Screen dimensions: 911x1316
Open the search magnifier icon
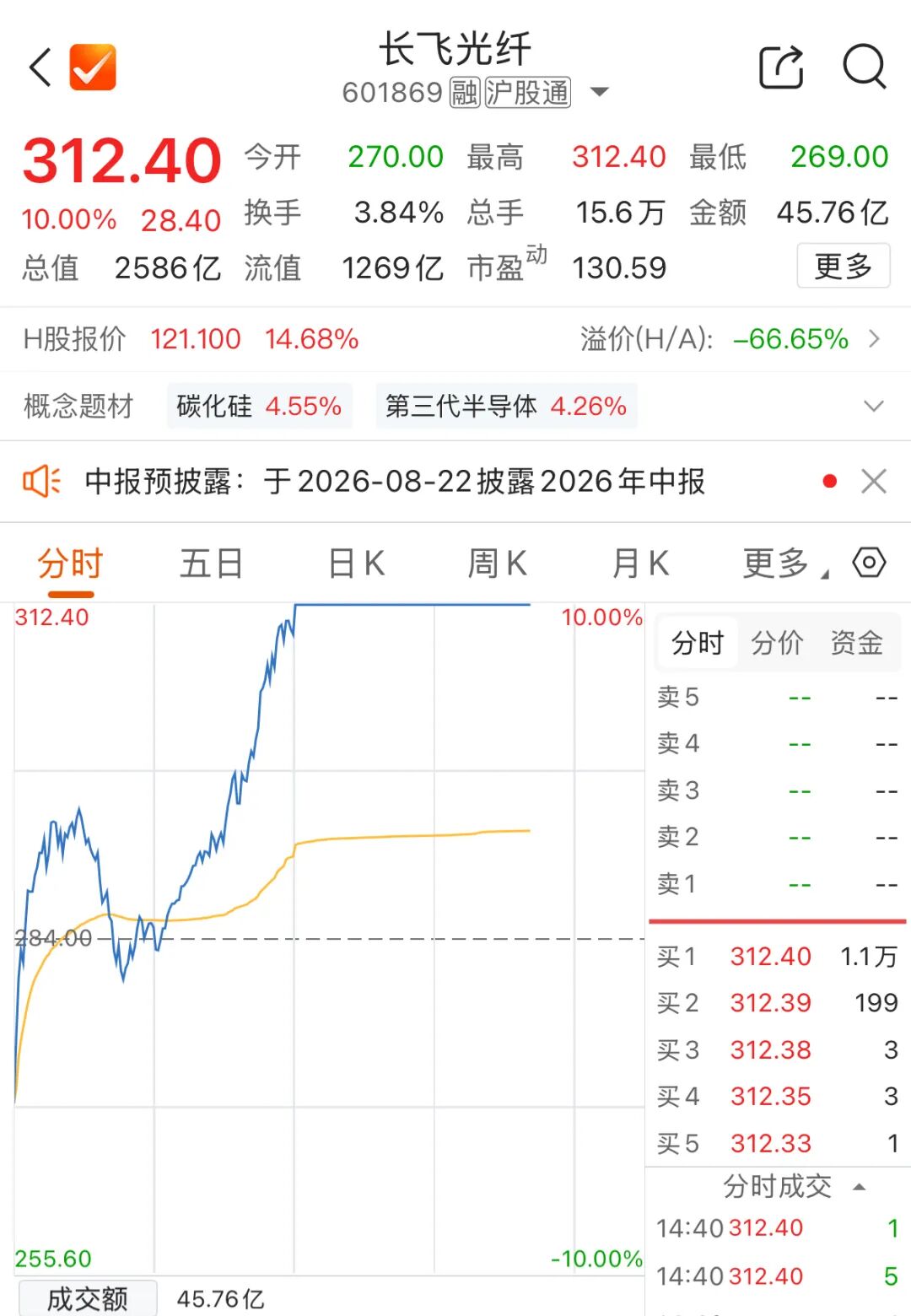pyautogui.click(x=865, y=67)
